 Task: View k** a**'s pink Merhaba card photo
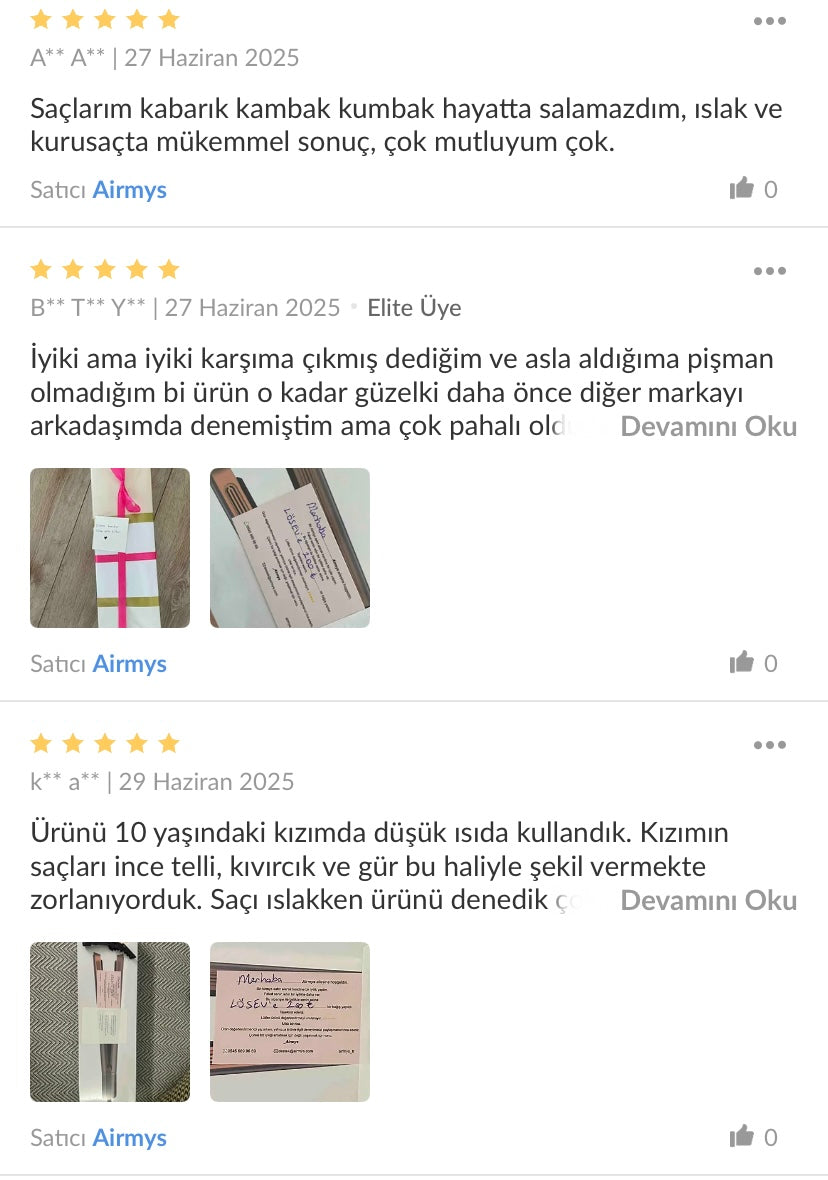[x=290, y=1022]
